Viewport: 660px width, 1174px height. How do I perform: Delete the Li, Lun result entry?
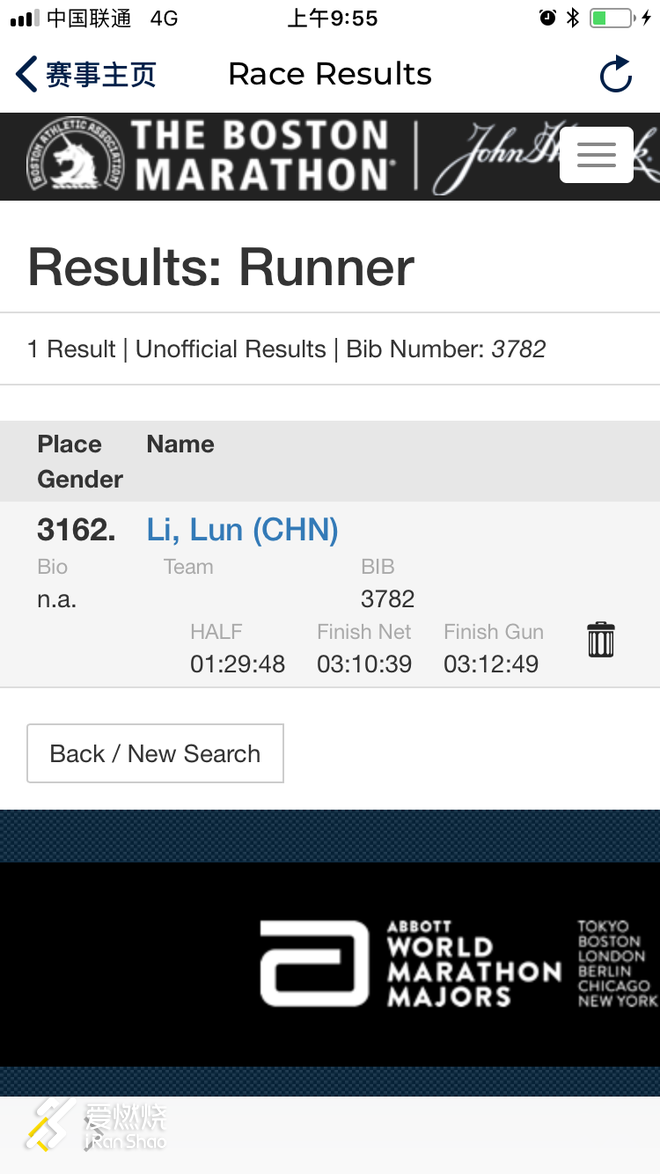coord(600,639)
